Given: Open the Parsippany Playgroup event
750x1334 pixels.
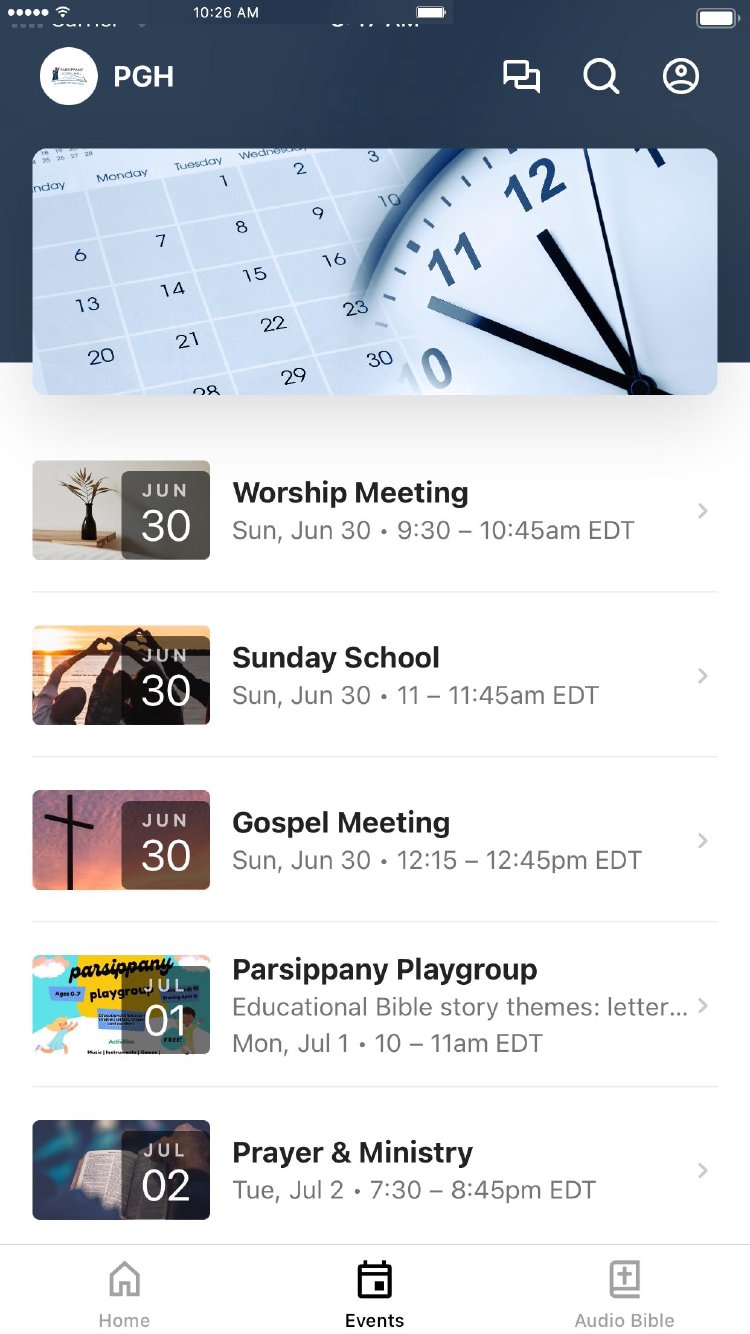Looking at the screenshot, I should [x=374, y=1005].
